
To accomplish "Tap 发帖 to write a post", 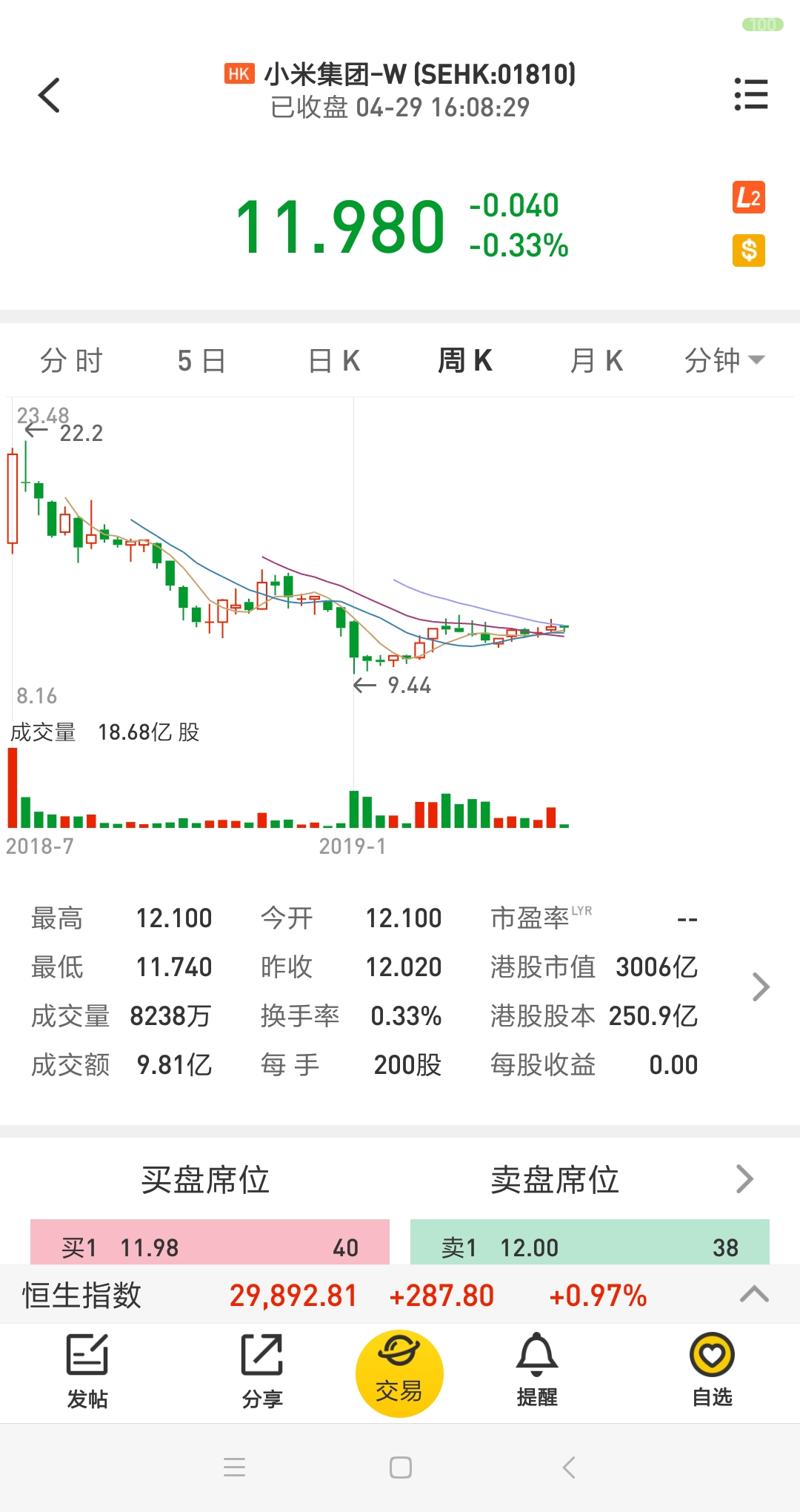I will 87,1371.
